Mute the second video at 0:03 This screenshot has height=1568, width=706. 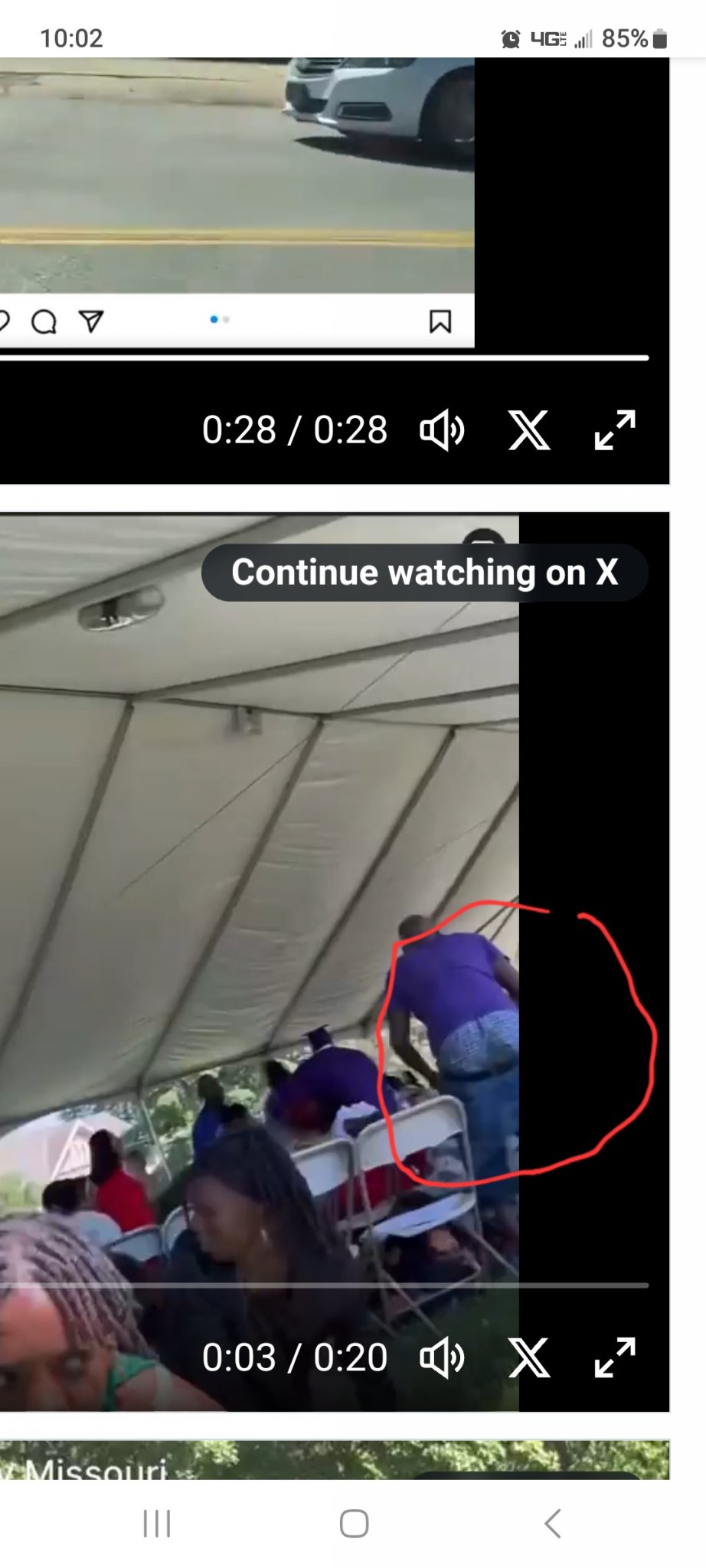coord(442,1357)
